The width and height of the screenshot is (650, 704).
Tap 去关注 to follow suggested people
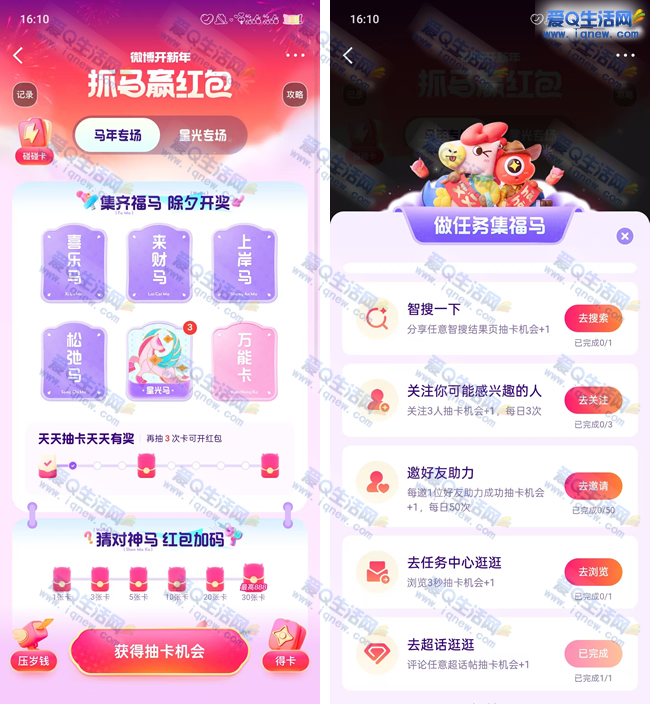[x=593, y=400]
